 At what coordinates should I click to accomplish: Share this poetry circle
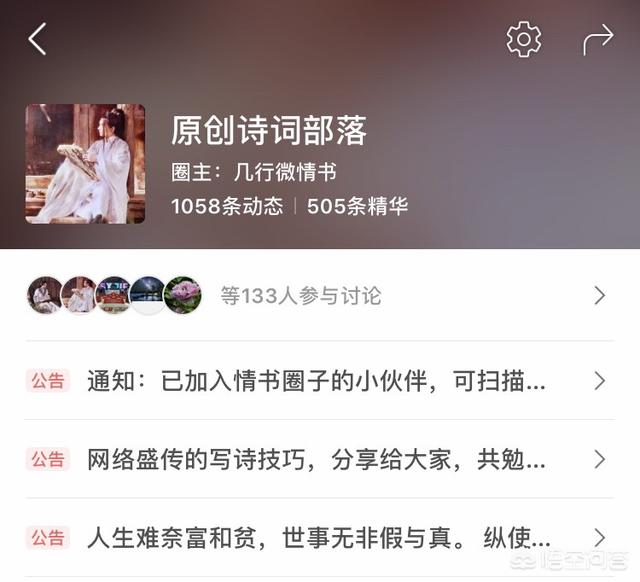[x=597, y=40]
